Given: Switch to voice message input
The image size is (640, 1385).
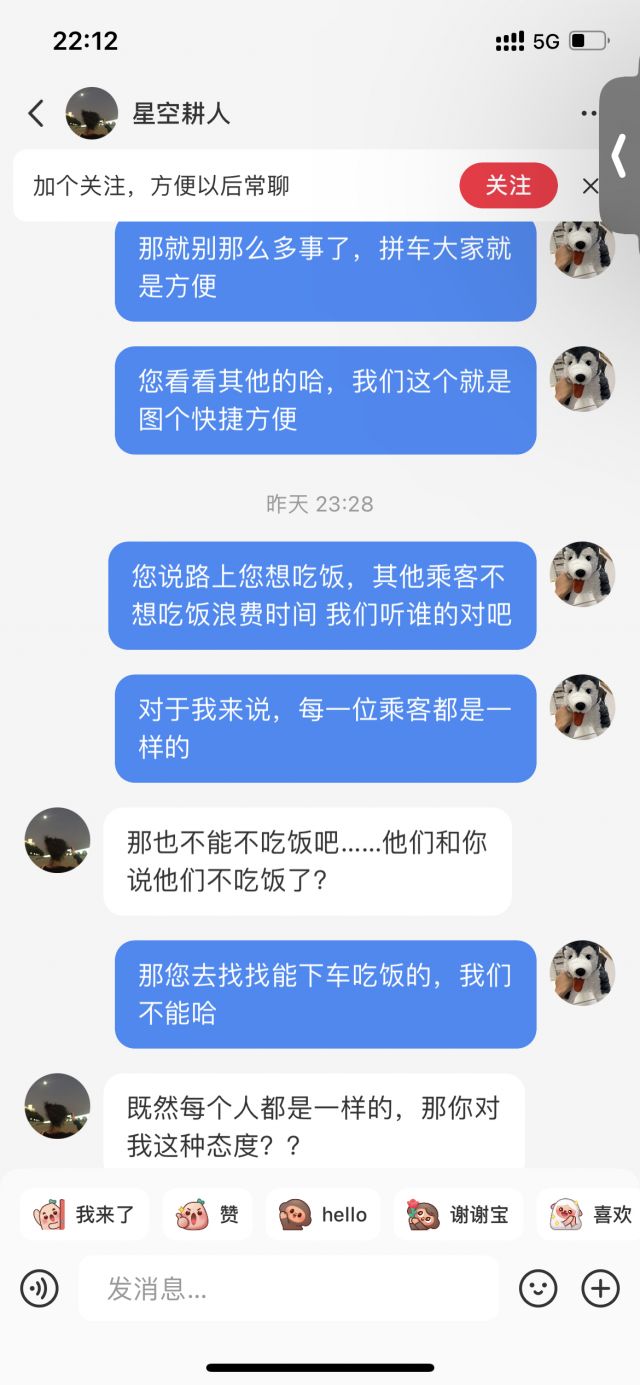Looking at the screenshot, I should click(x=40, y=1289).
